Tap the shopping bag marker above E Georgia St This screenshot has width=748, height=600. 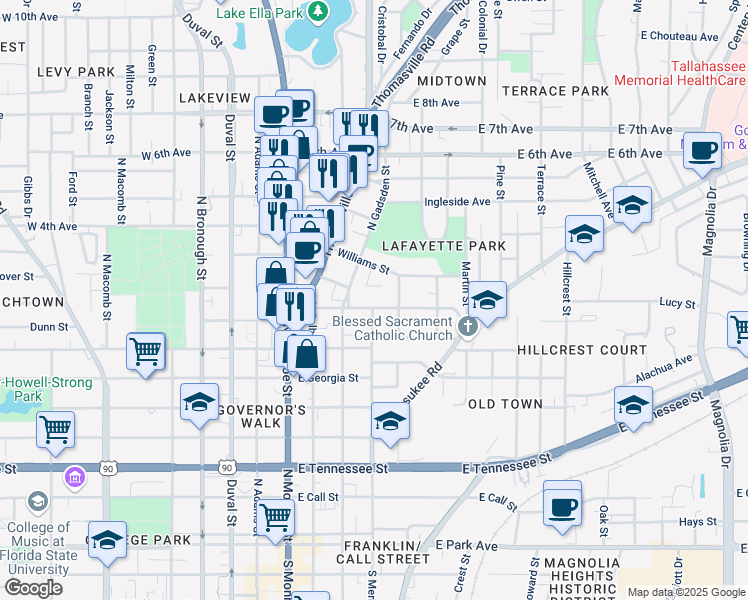pyautogui.click(x=307, y=353)
